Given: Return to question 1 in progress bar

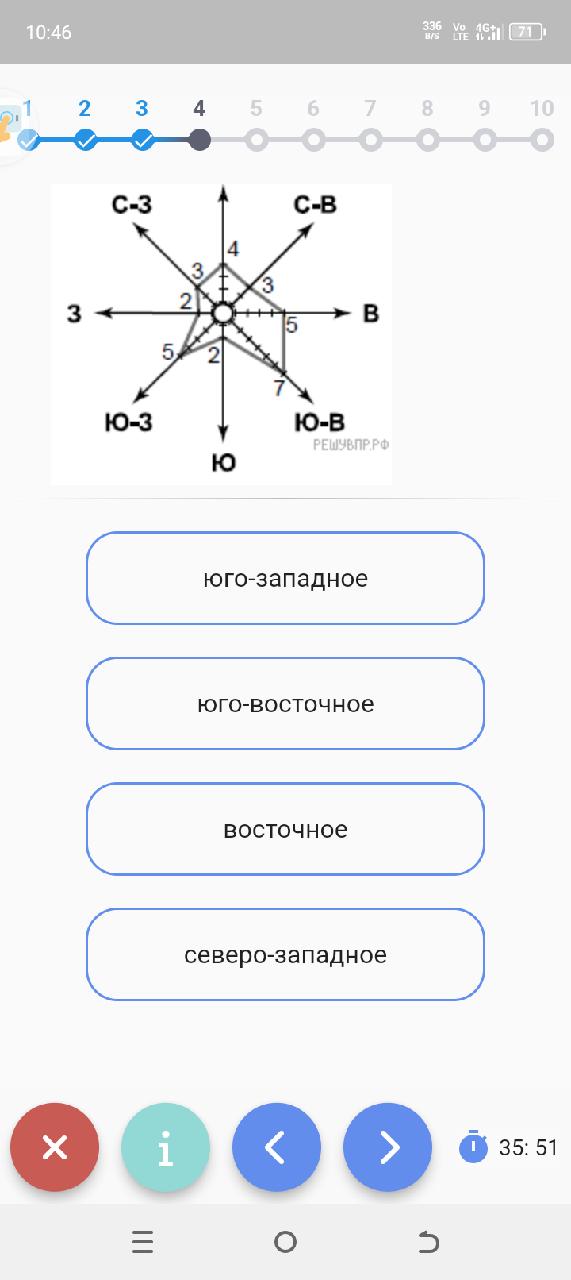Looking at the screenshot, I should click(29, 140).
